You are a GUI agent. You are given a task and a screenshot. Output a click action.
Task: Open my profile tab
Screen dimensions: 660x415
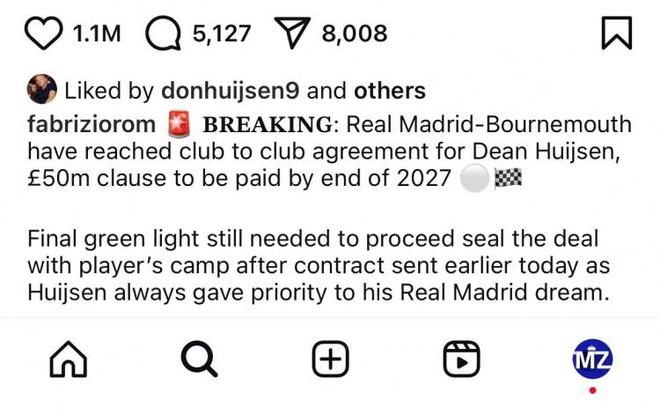(592, 359)
